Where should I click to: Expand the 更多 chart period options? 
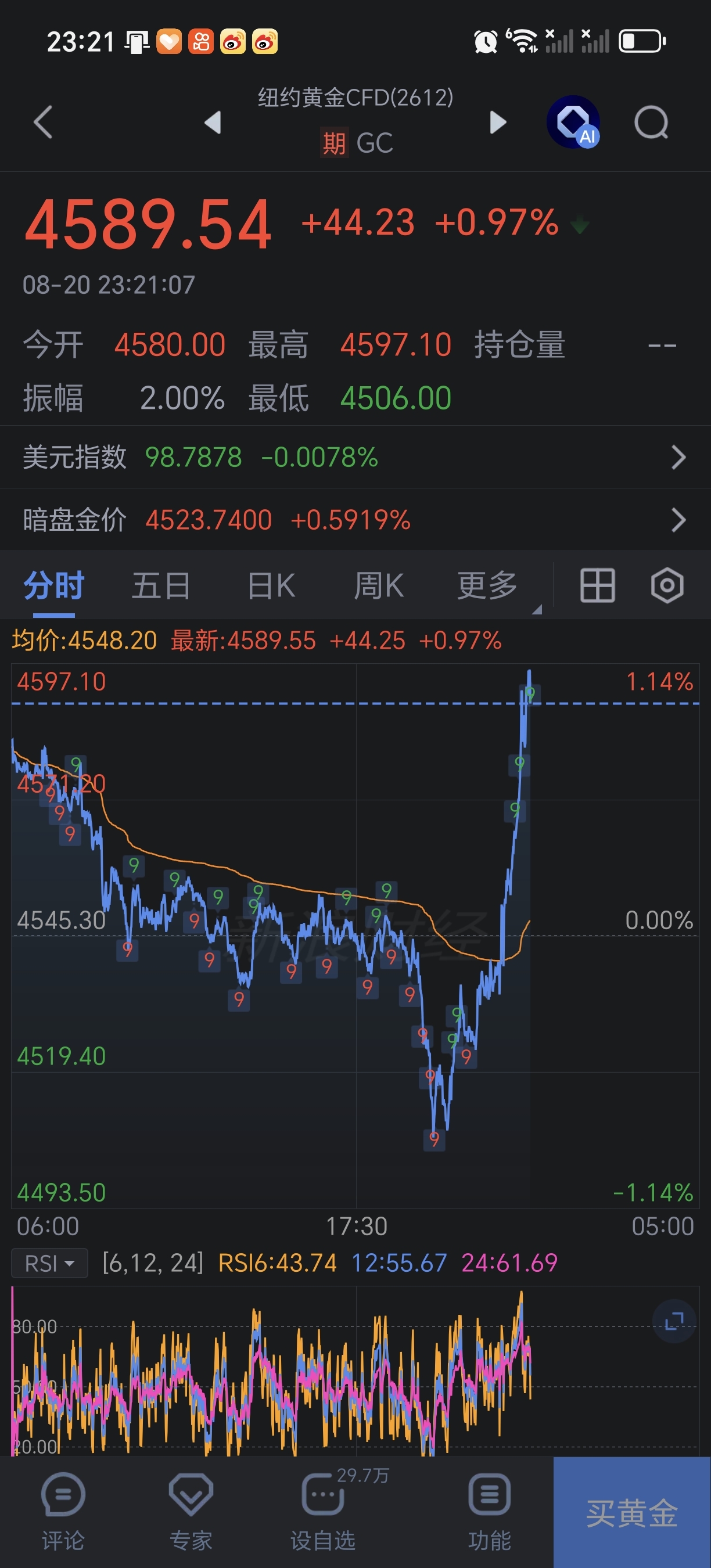(x=488, y=586)
